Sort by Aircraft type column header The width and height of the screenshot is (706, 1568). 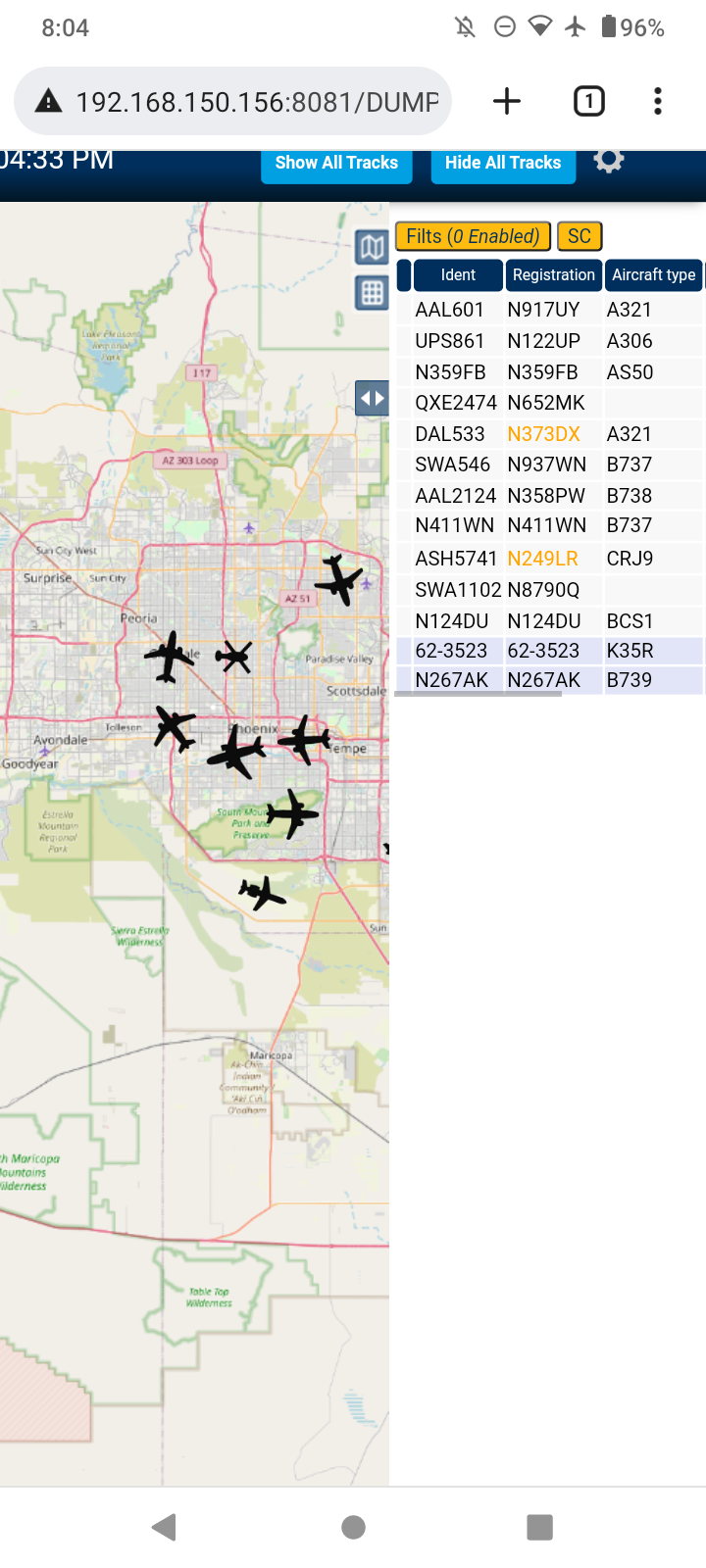pos(654,275)
